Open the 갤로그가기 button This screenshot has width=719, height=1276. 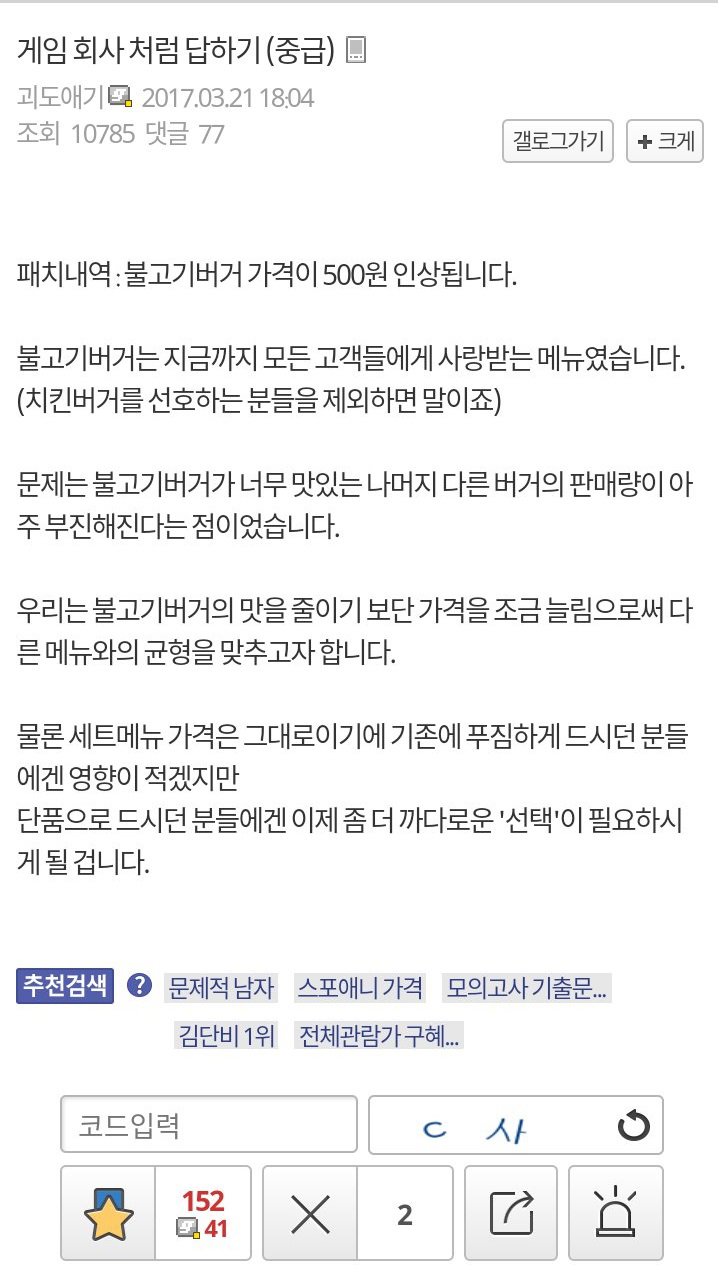[558, 141]
